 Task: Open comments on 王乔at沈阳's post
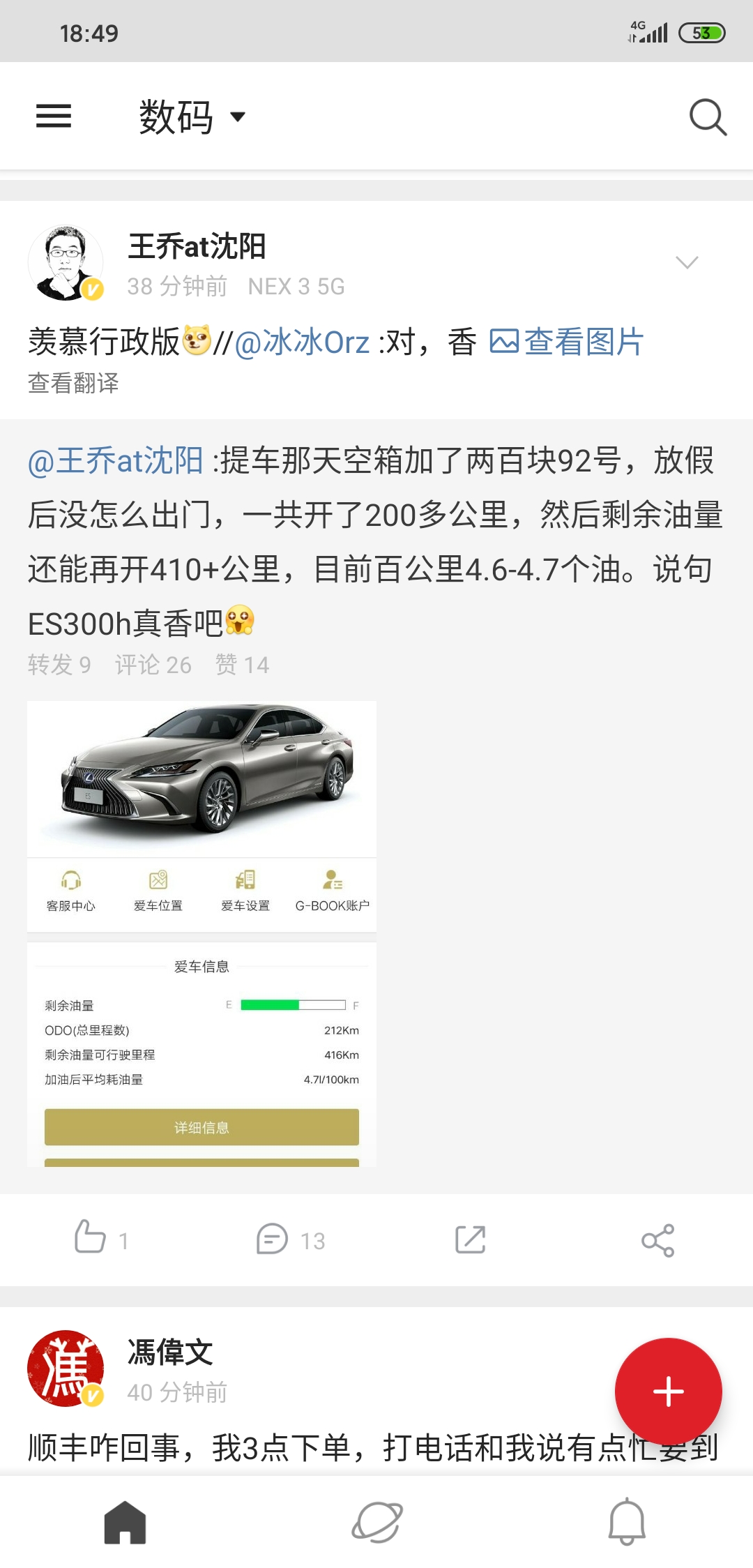tap(291, 1240)
